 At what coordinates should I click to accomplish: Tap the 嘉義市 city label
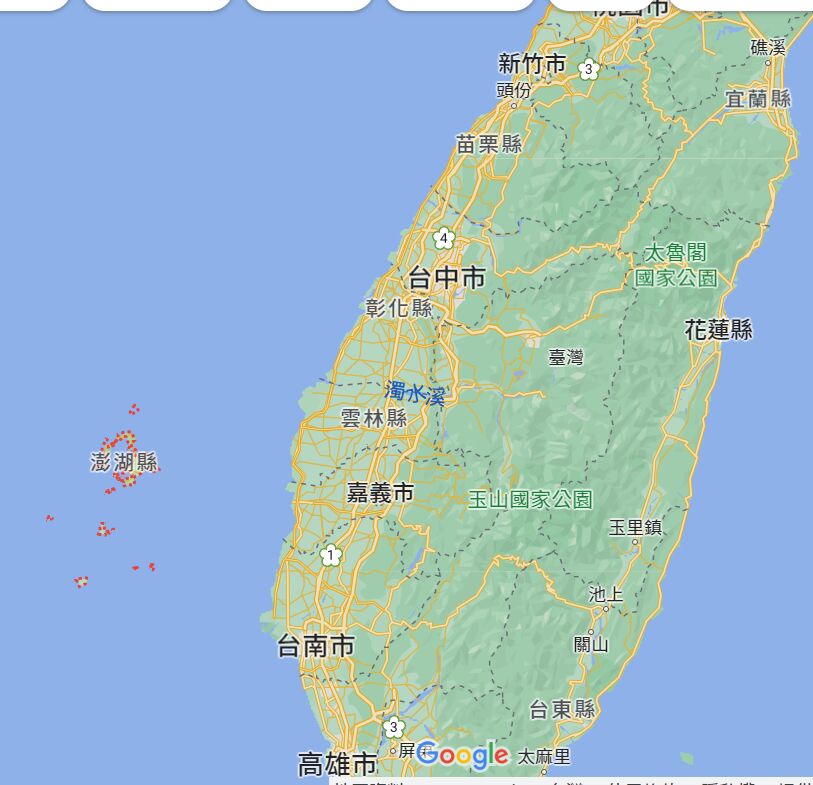click(x=380, y=492)
